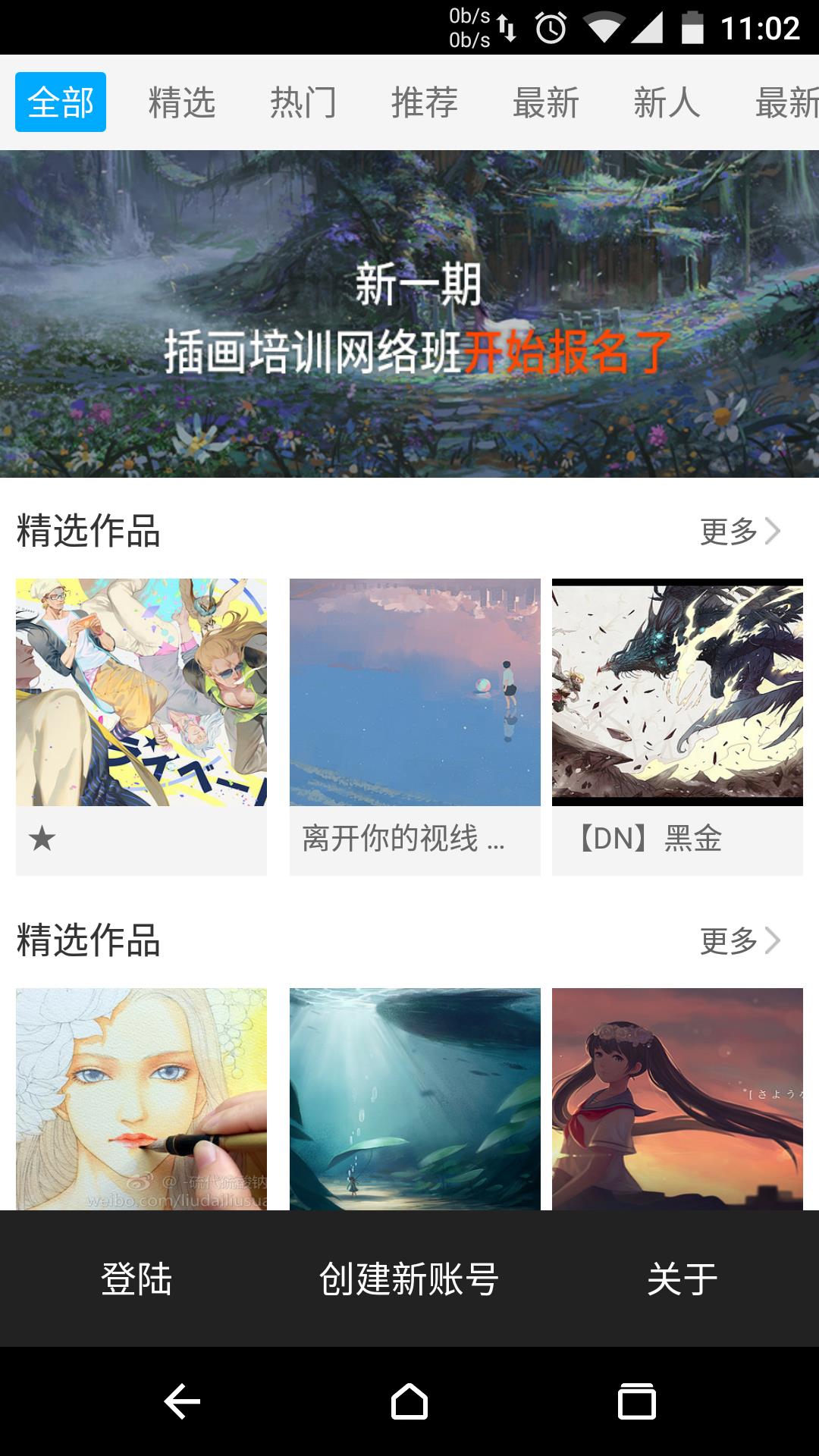Switch to the 热门 tab

click(x=303, y=102)
